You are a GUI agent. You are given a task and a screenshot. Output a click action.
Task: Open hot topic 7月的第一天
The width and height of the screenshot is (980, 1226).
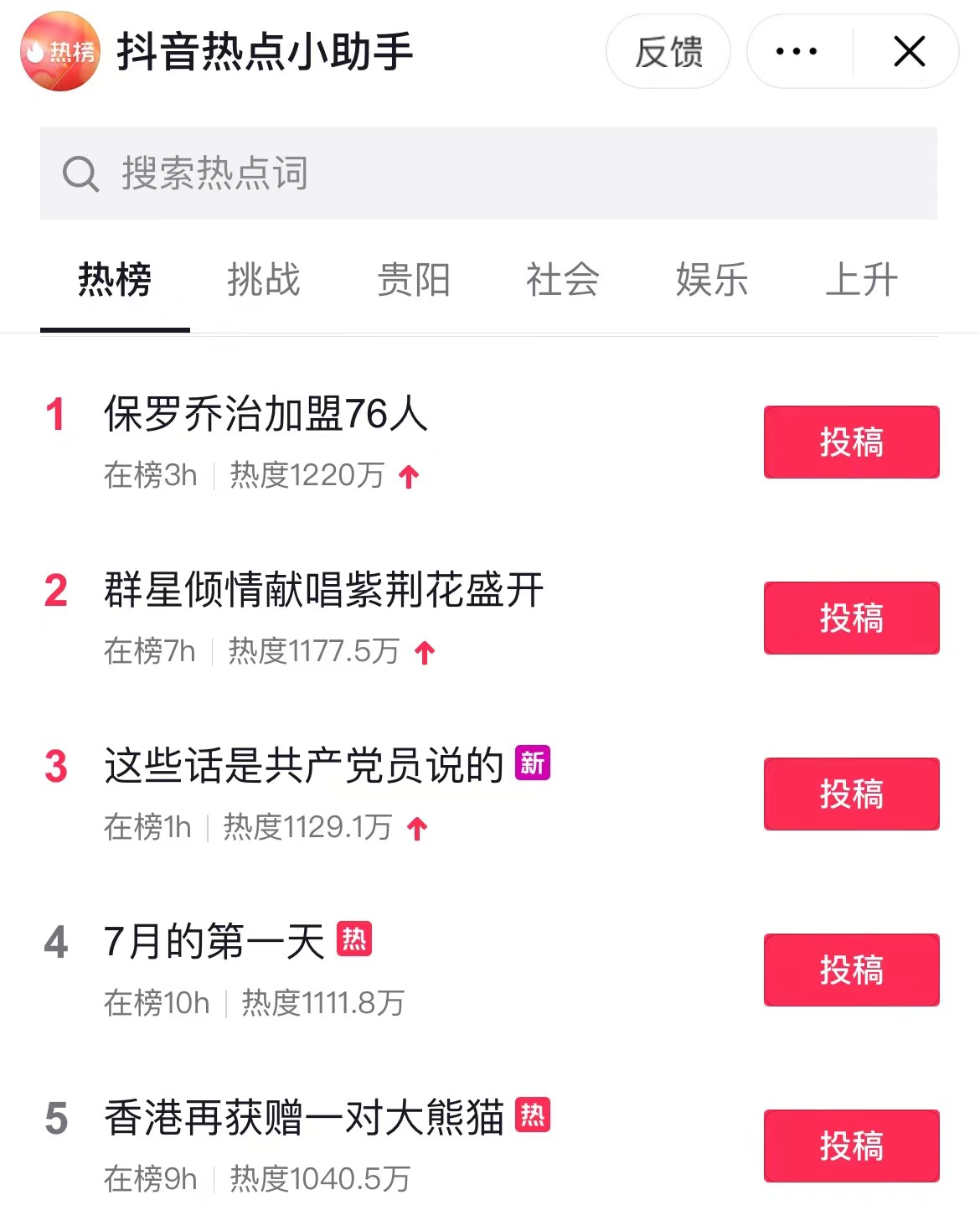tap(214, 942)
